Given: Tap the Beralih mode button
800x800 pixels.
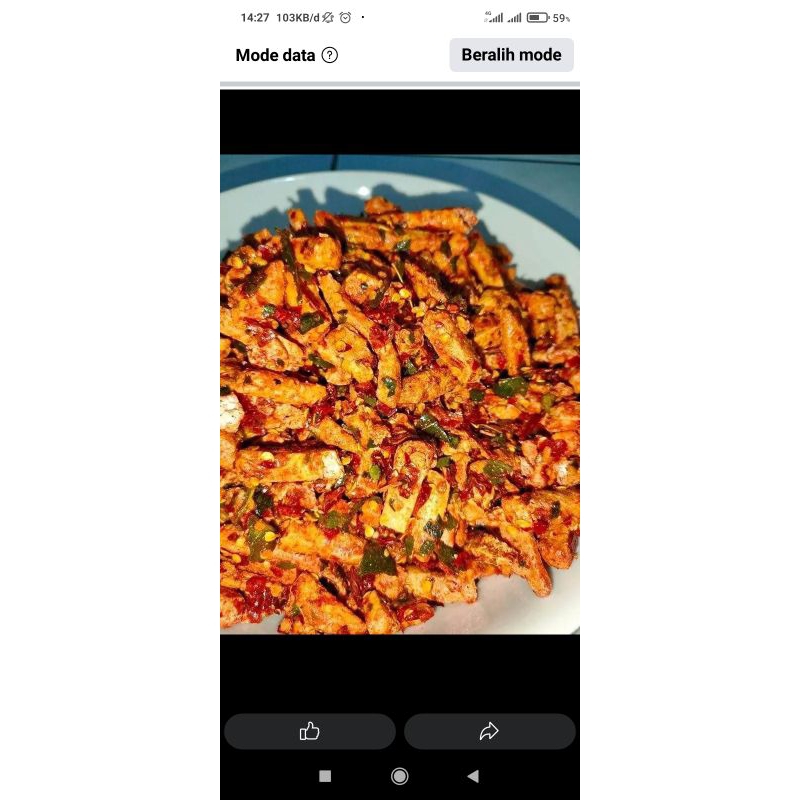Looking at the screenshot, I should 511,55.
